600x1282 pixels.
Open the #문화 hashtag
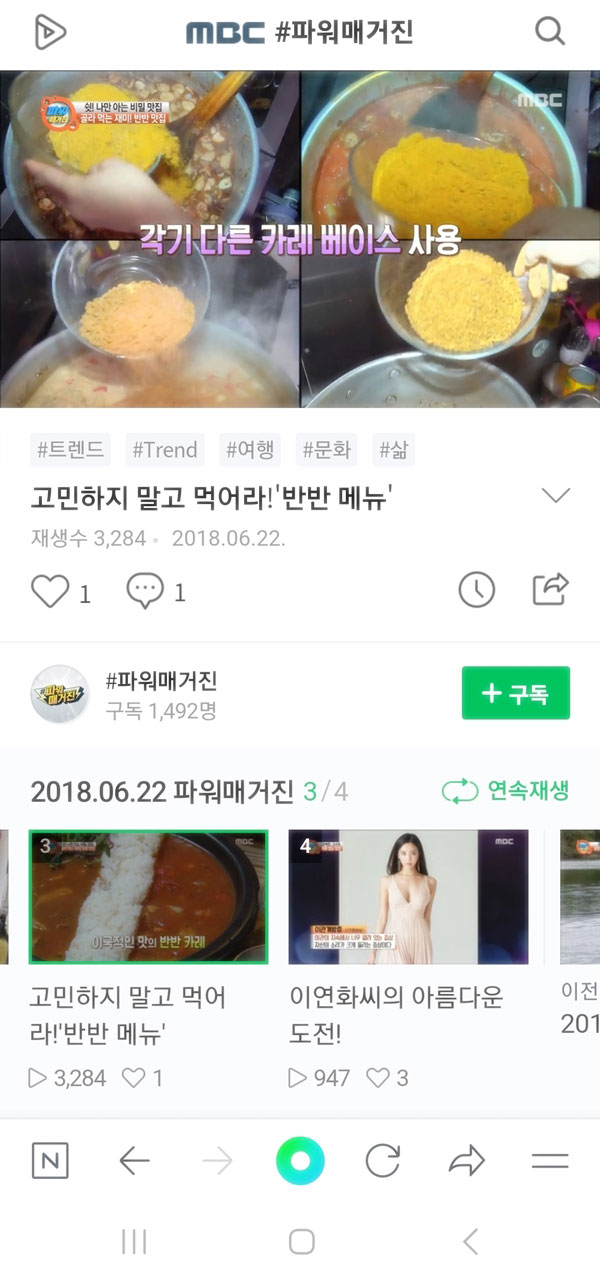[x=327, y=450]
